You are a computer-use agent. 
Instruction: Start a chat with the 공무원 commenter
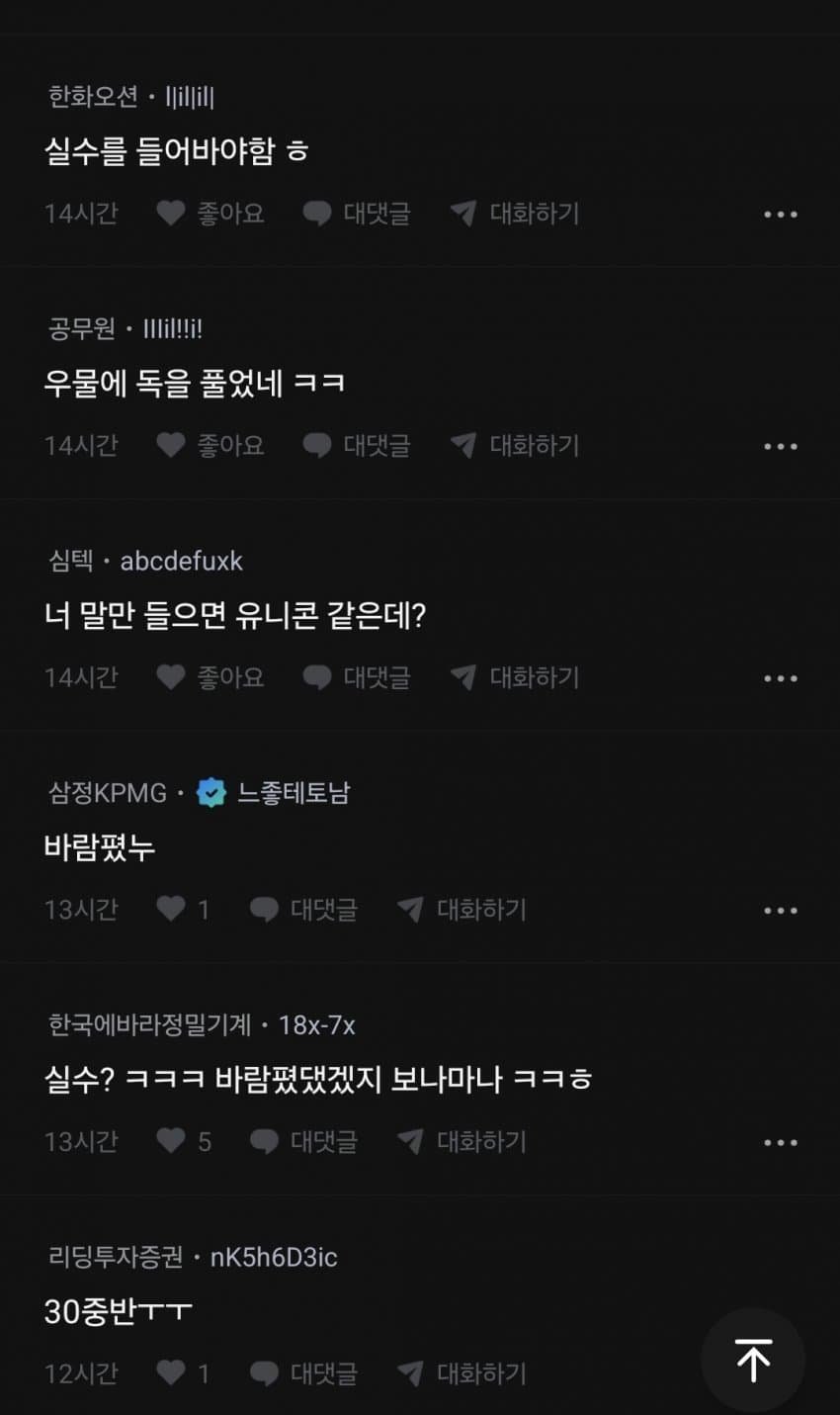click(514, 446)
